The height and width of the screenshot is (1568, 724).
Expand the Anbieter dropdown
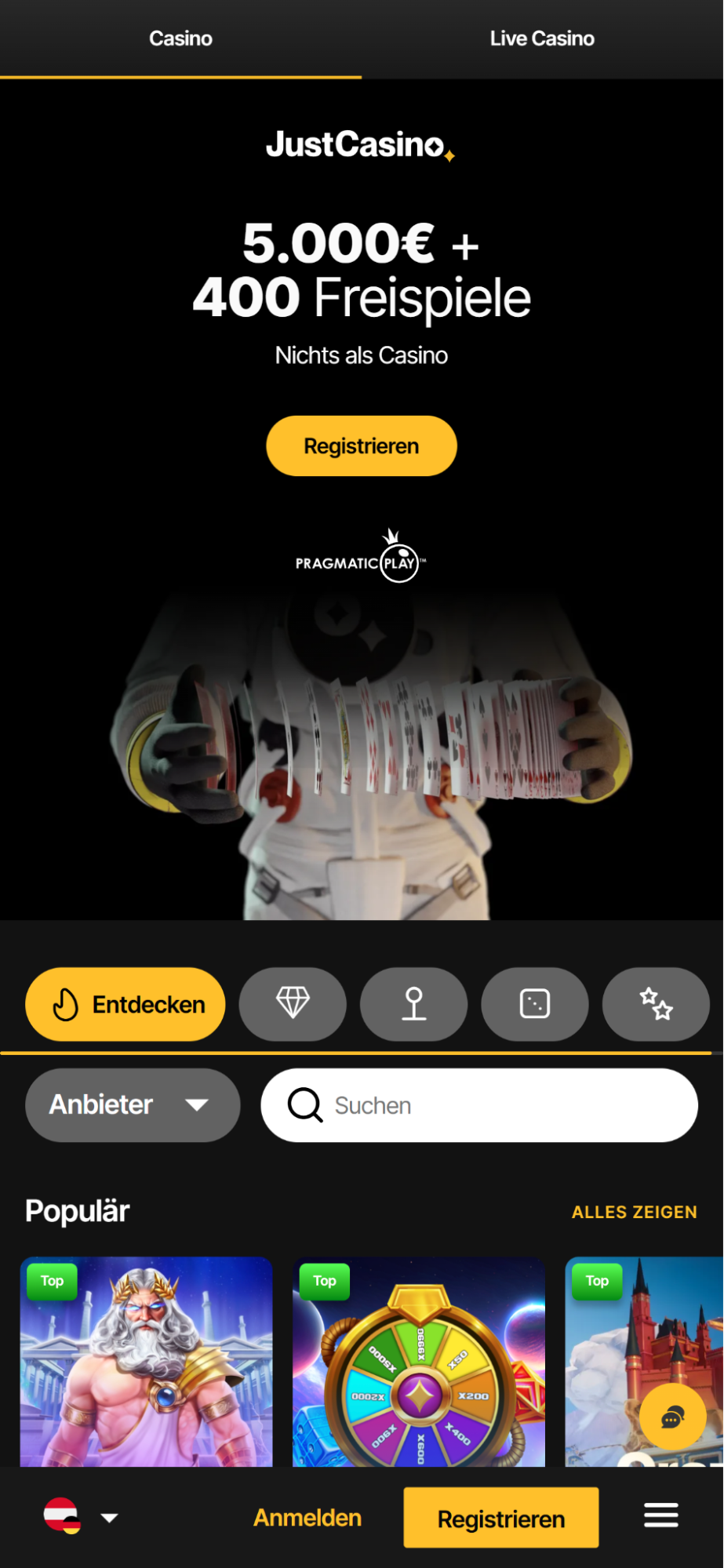(133, 1104)
